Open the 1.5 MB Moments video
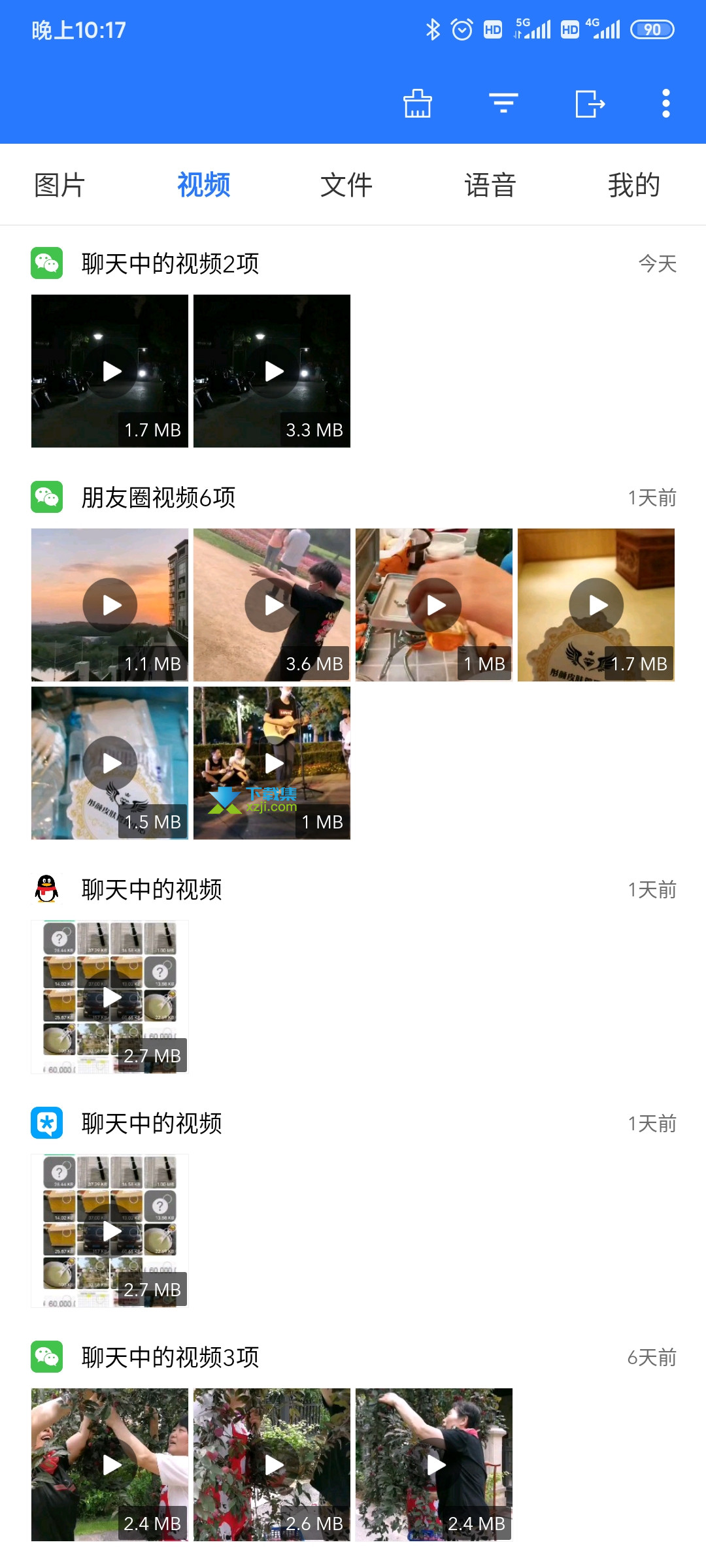Image resolution: width=706 pixels, height=1568 pixels. coord(110,763)
